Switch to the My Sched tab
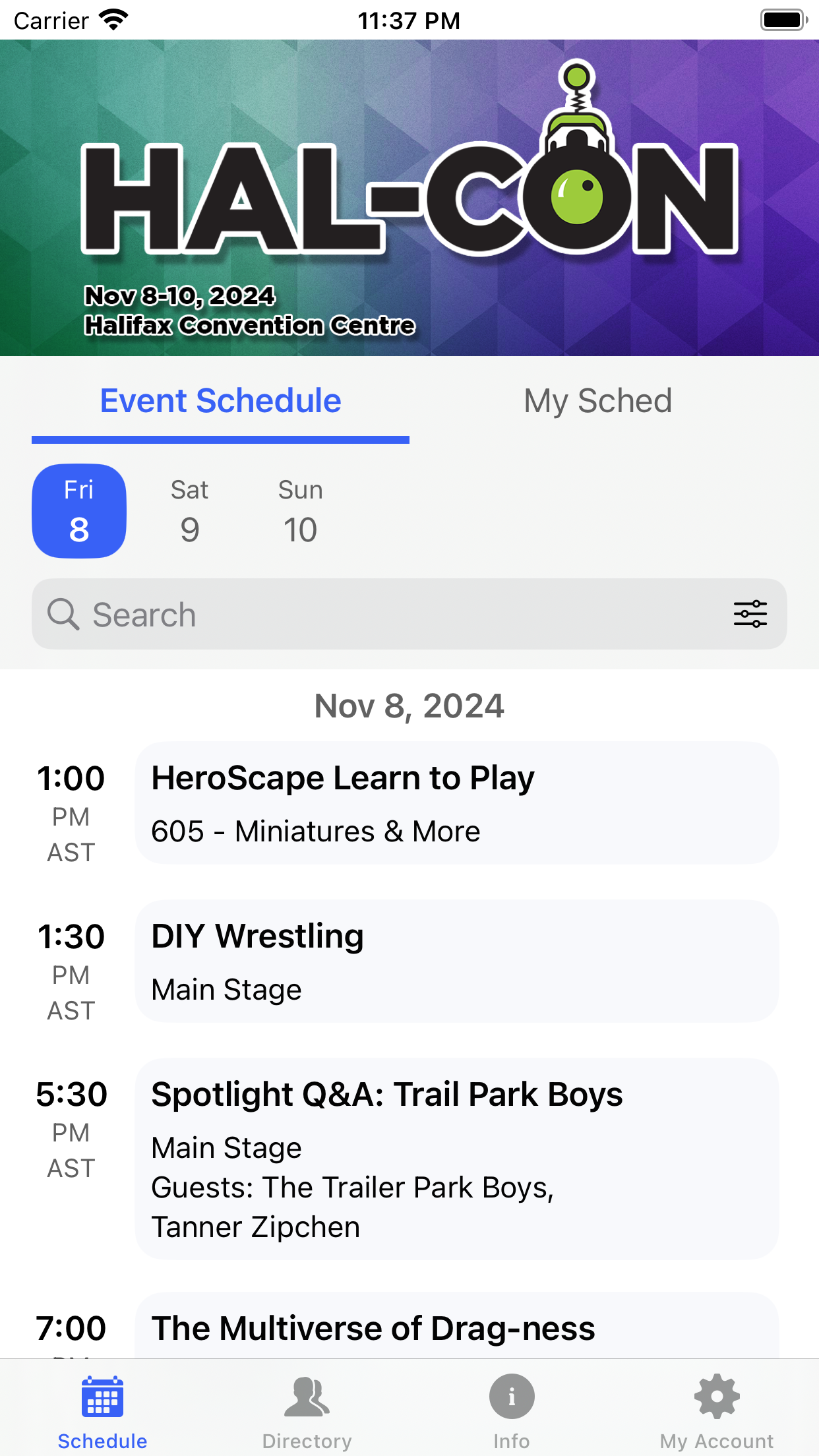This screenshot has height=1456, width=819. (x=597, y=401)
